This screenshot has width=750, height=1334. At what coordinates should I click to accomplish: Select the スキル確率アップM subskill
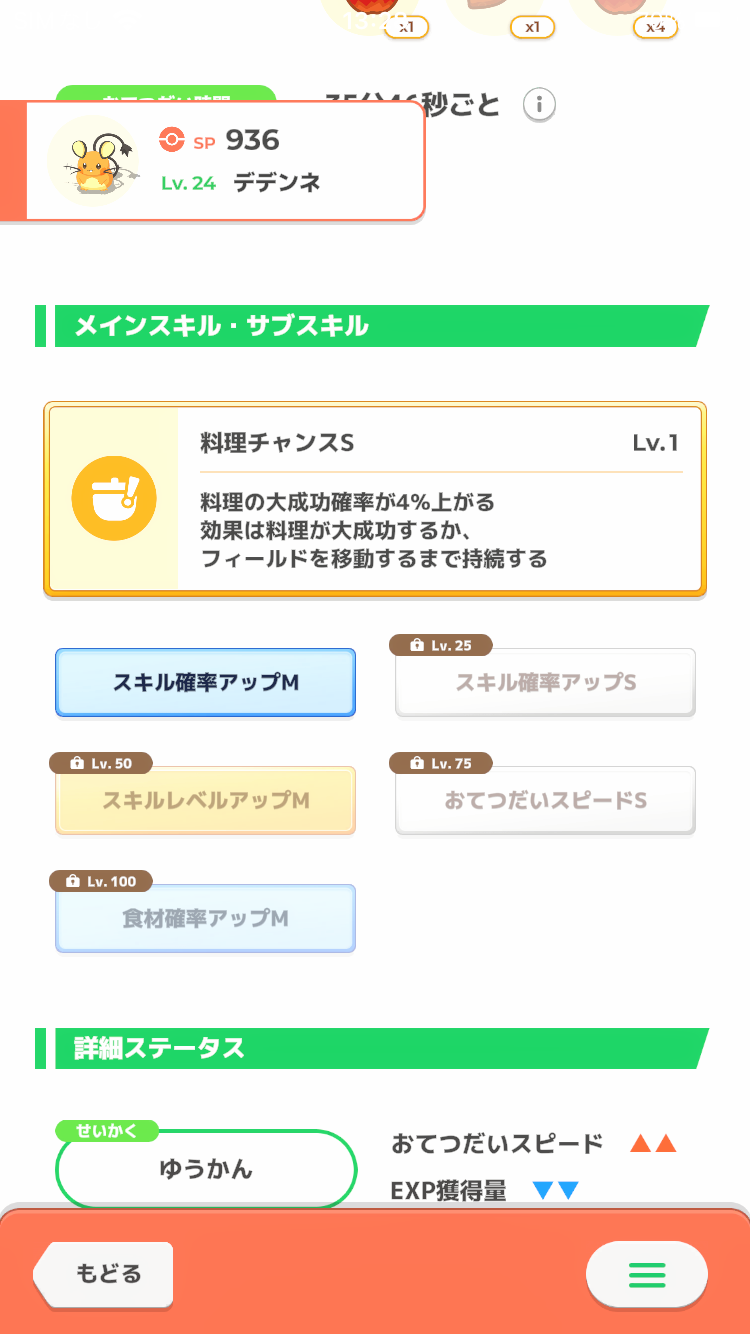point(205,682)
